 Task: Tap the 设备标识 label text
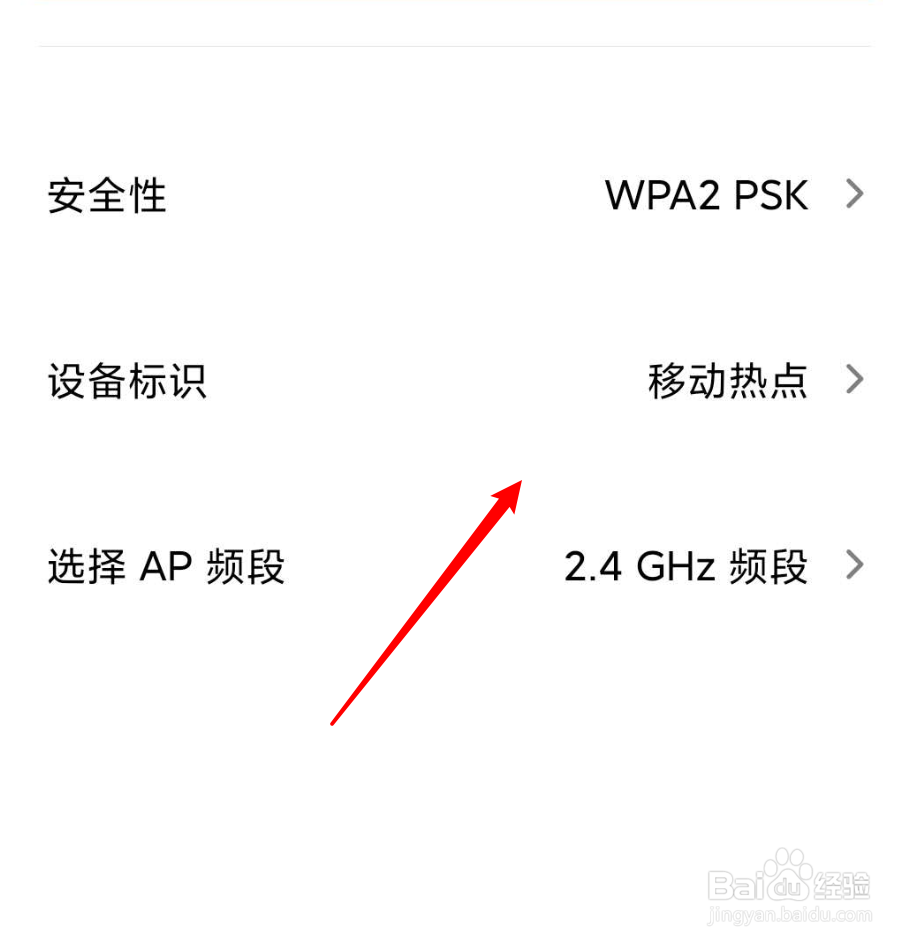[128, 381]
